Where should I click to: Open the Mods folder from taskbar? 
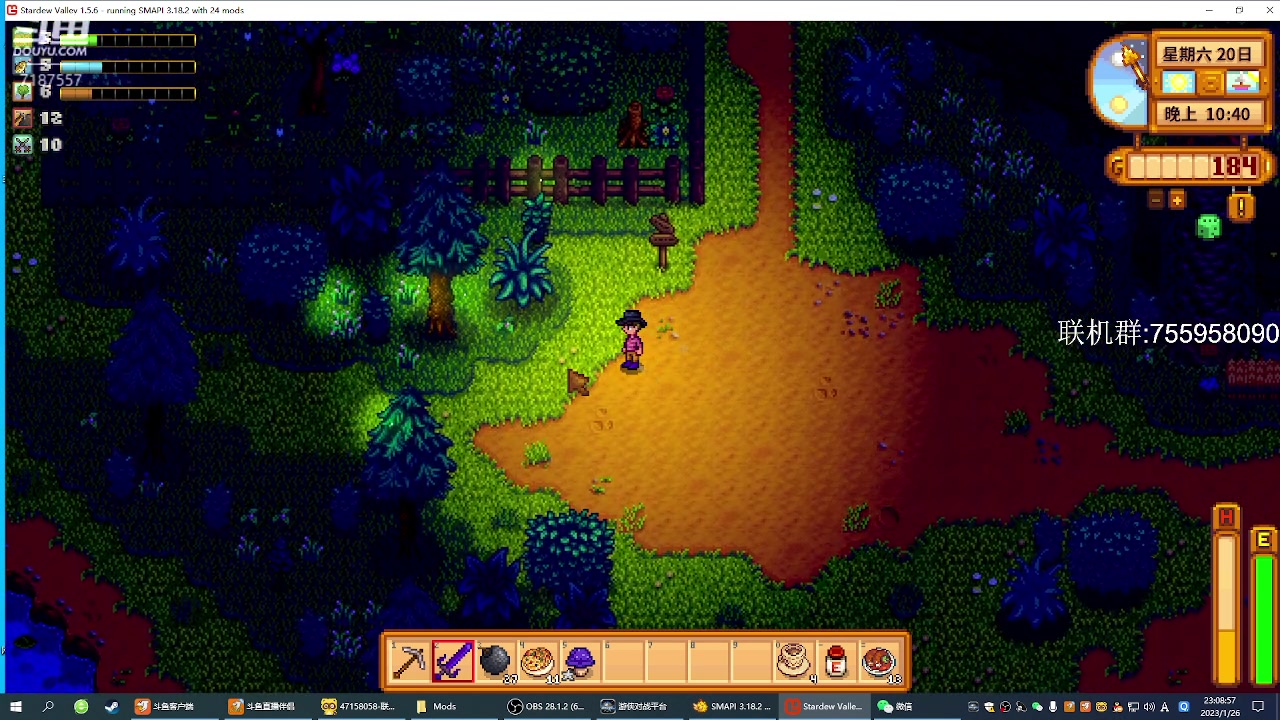(433, 706)
